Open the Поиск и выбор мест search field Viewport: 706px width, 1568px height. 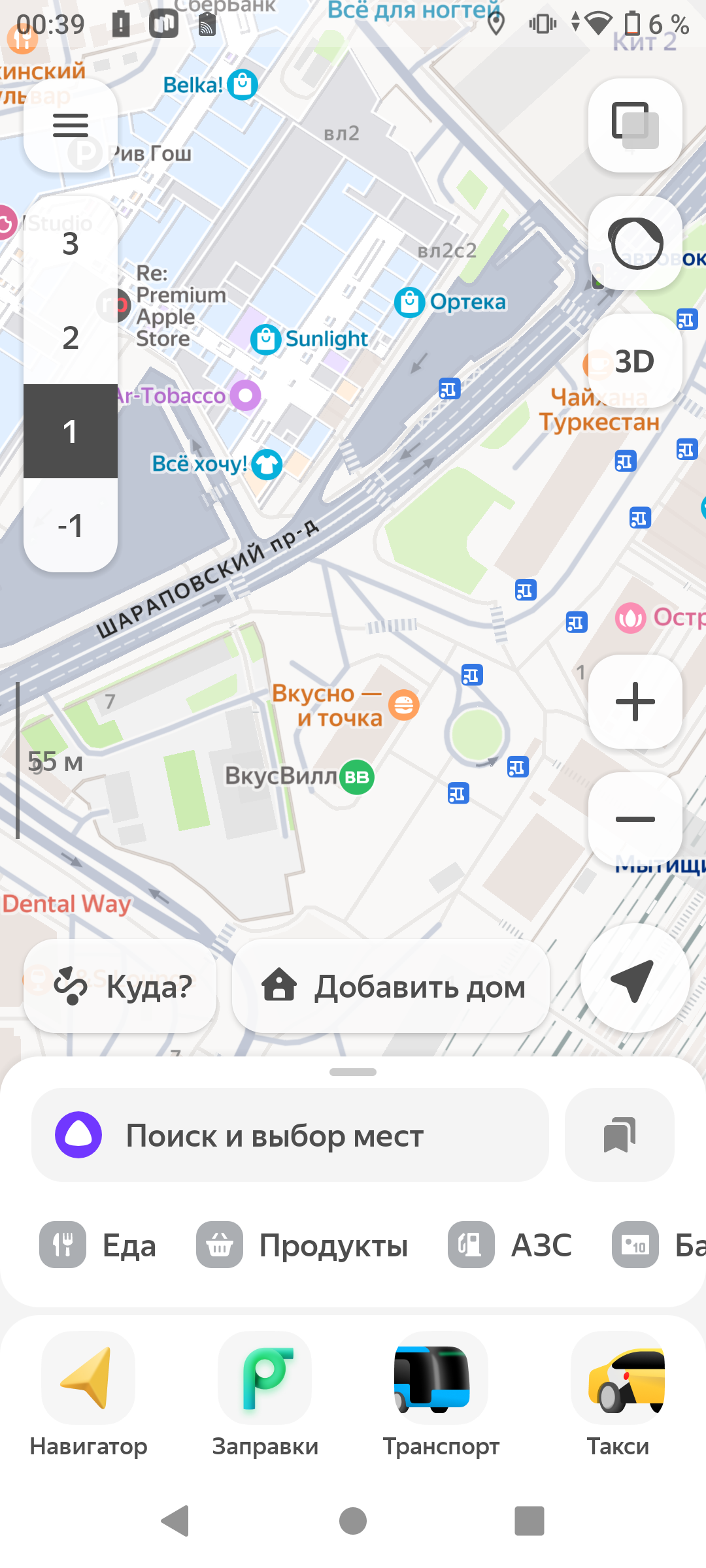click(290, 1135)
